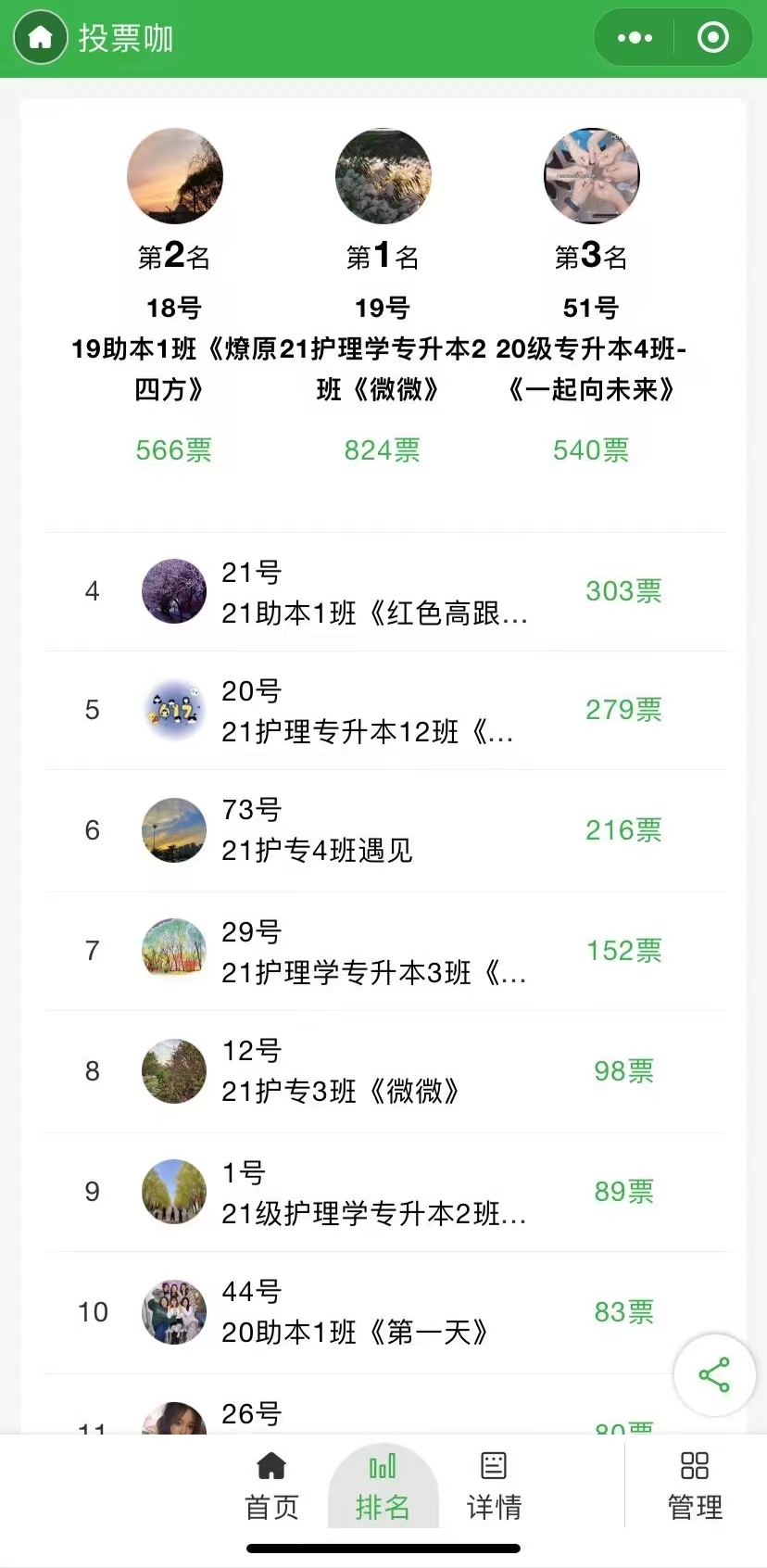Image resolution: width=767 pixels, height=1568 pixels.
Task: Close the mini program via the circle icon
Action: pos(712,38)
